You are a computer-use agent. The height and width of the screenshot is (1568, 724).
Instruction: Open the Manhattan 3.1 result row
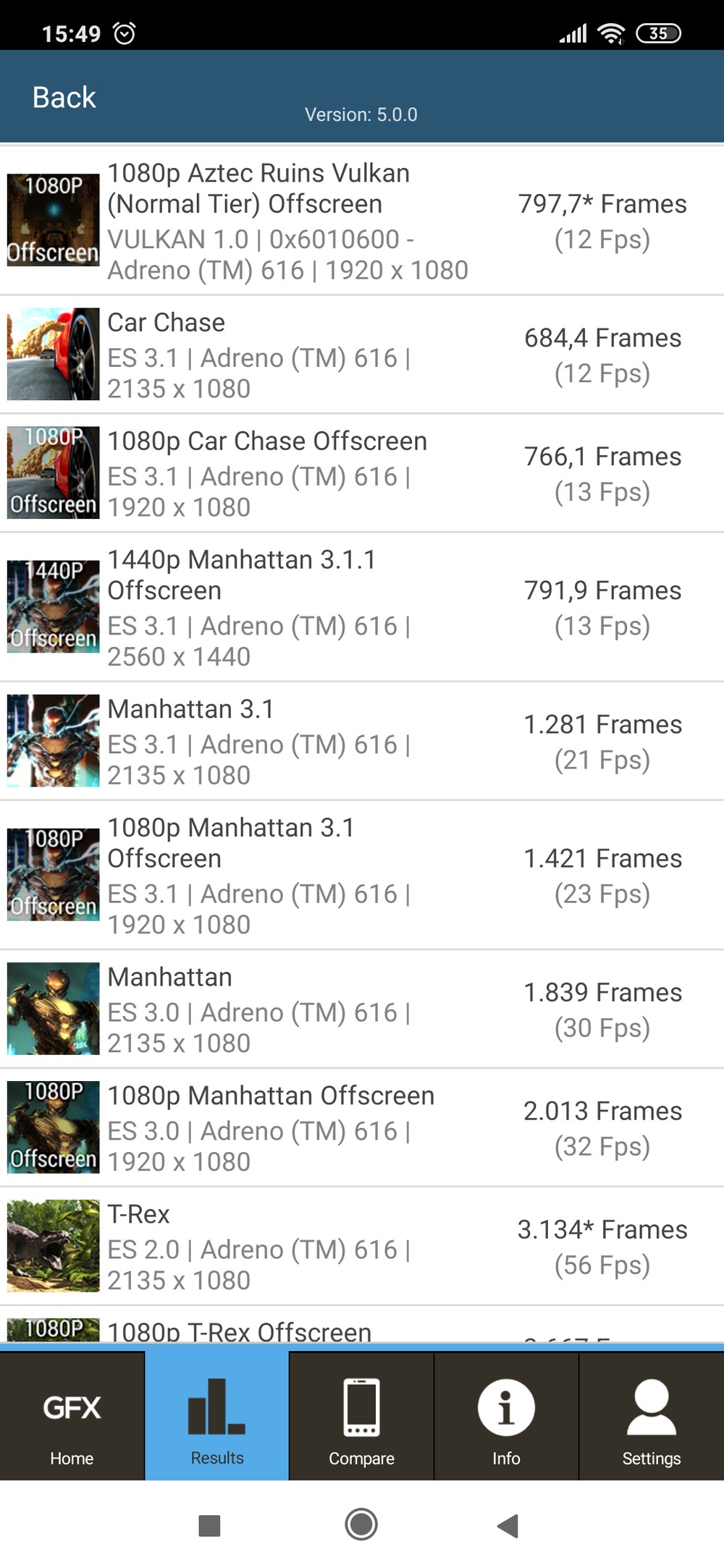tap(362, 741)
